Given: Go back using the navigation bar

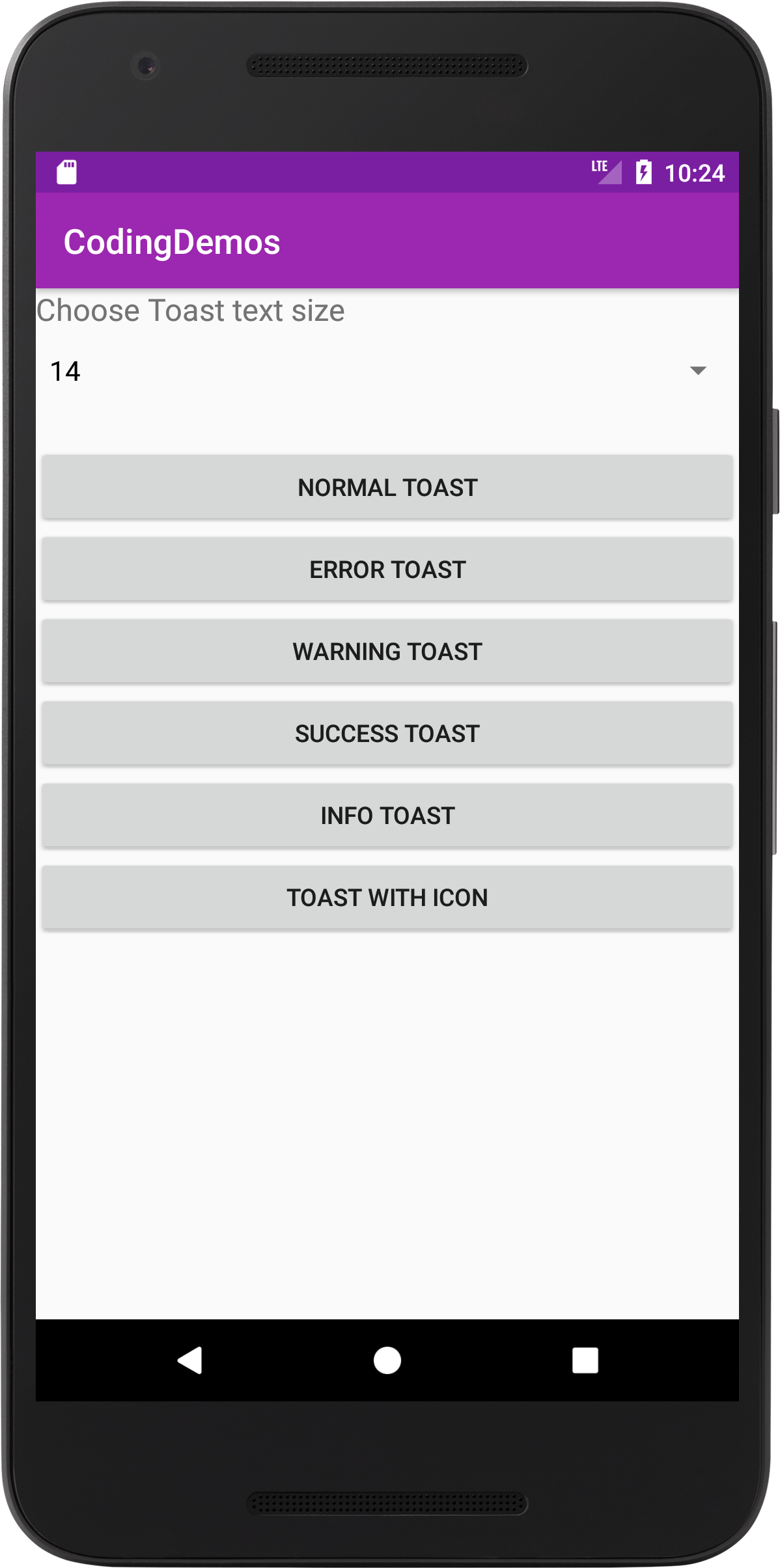Looking at the screenshot, I should 189,1360.
